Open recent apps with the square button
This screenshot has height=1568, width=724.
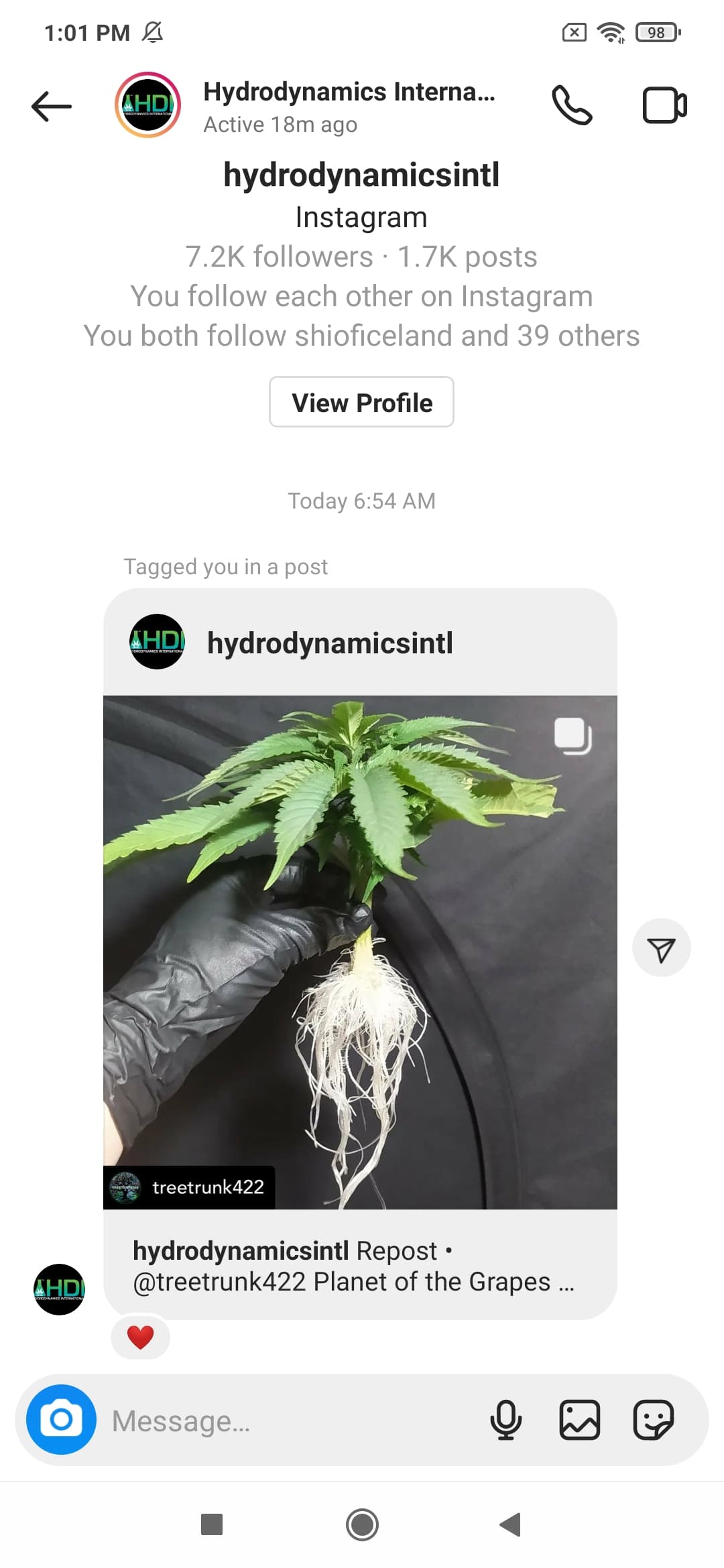tap(212, 1525)
